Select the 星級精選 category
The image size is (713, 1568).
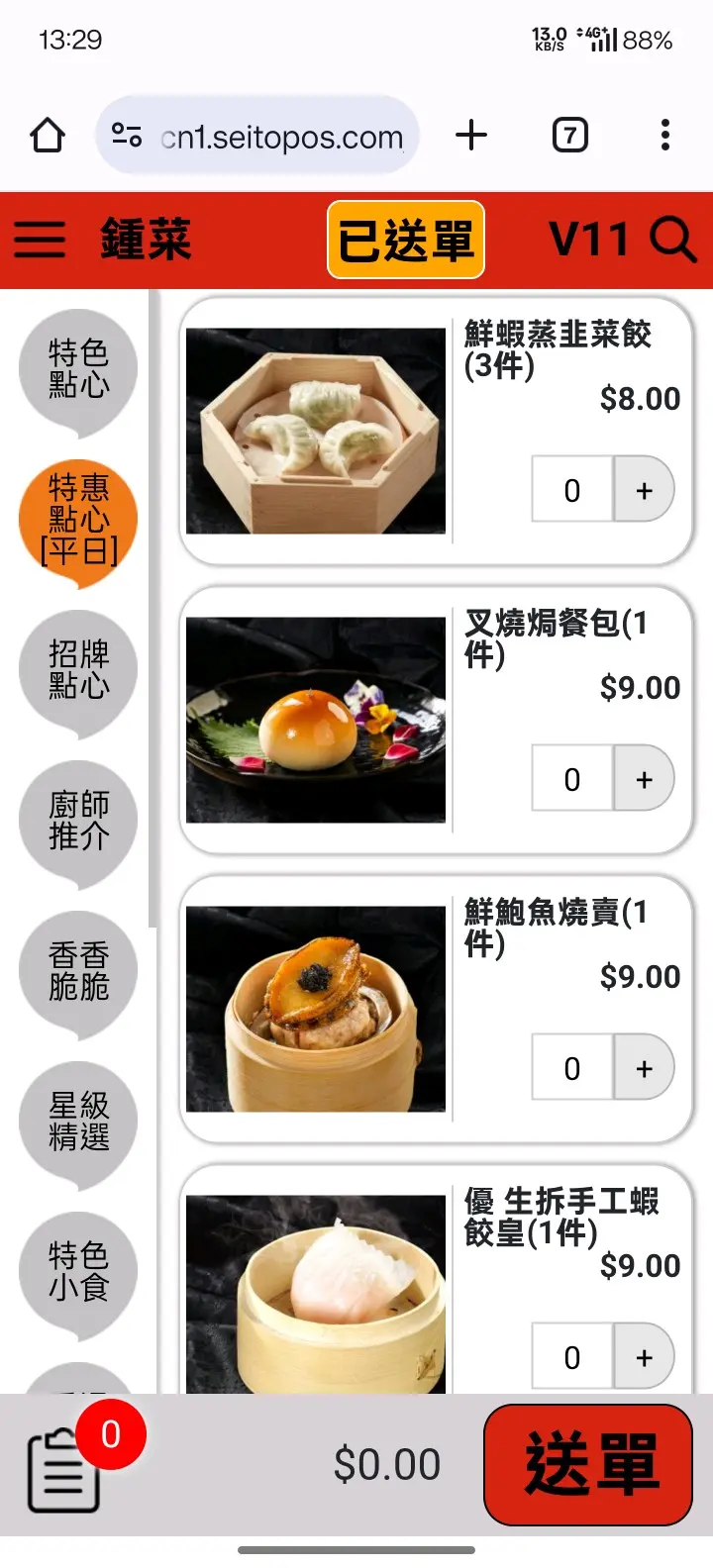78,1121
